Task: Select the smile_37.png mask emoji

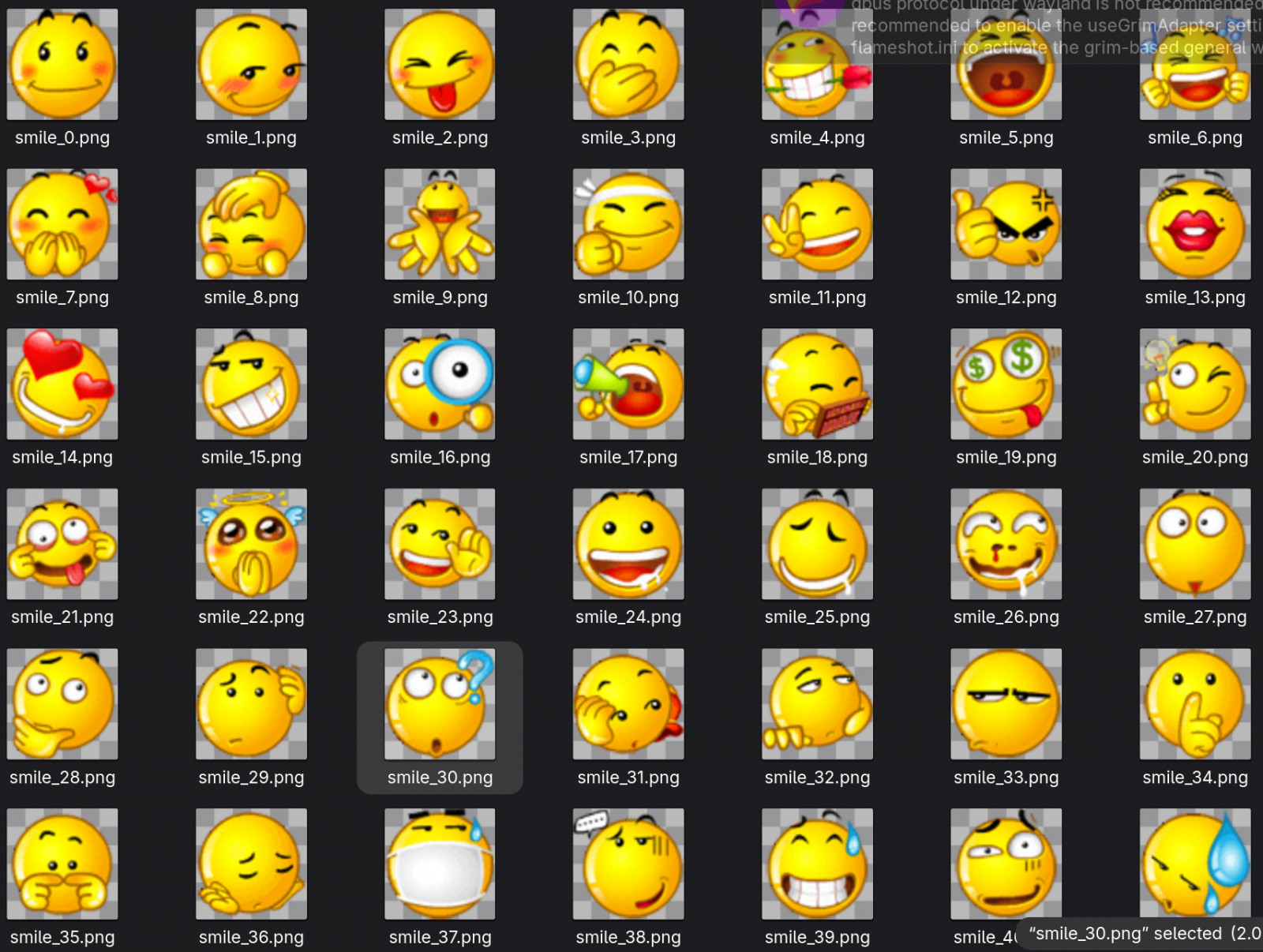Action: click(x=440, y=864)
